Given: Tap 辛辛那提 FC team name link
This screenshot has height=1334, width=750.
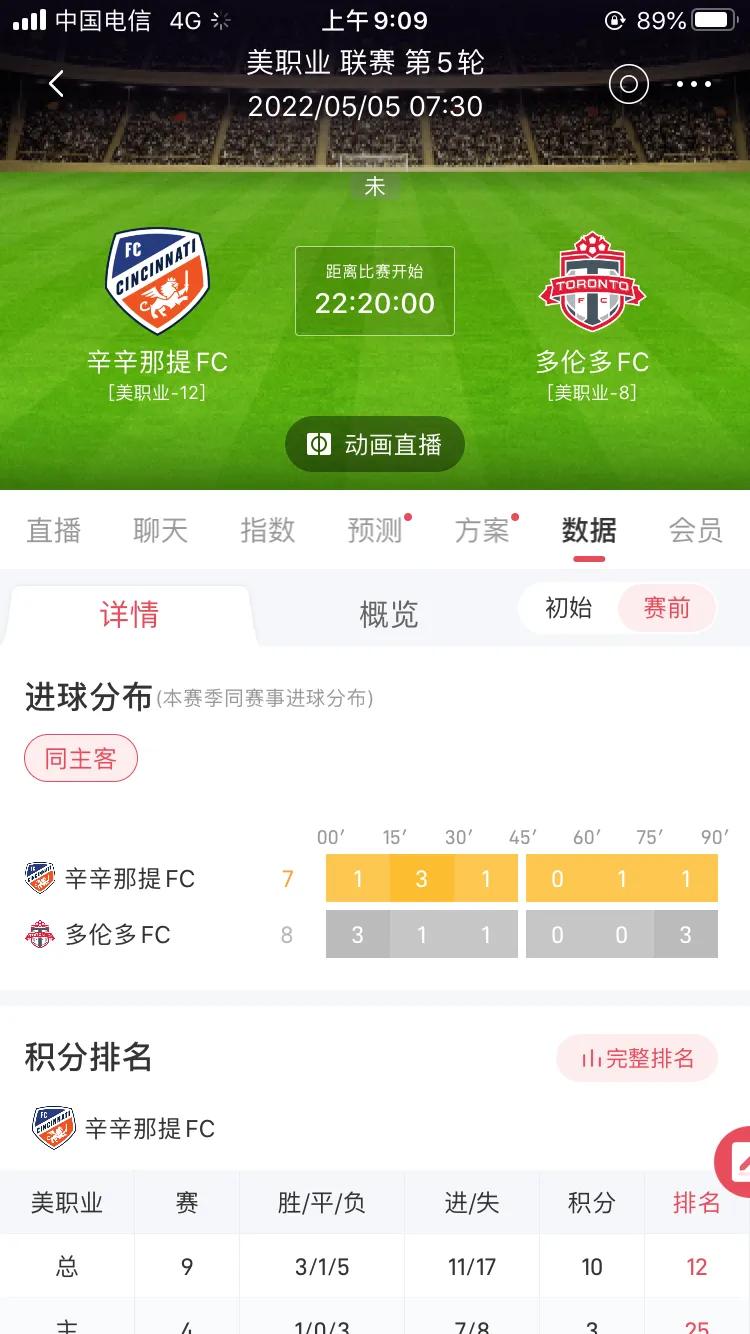Looking at the screenshot, I should point(157,364).
